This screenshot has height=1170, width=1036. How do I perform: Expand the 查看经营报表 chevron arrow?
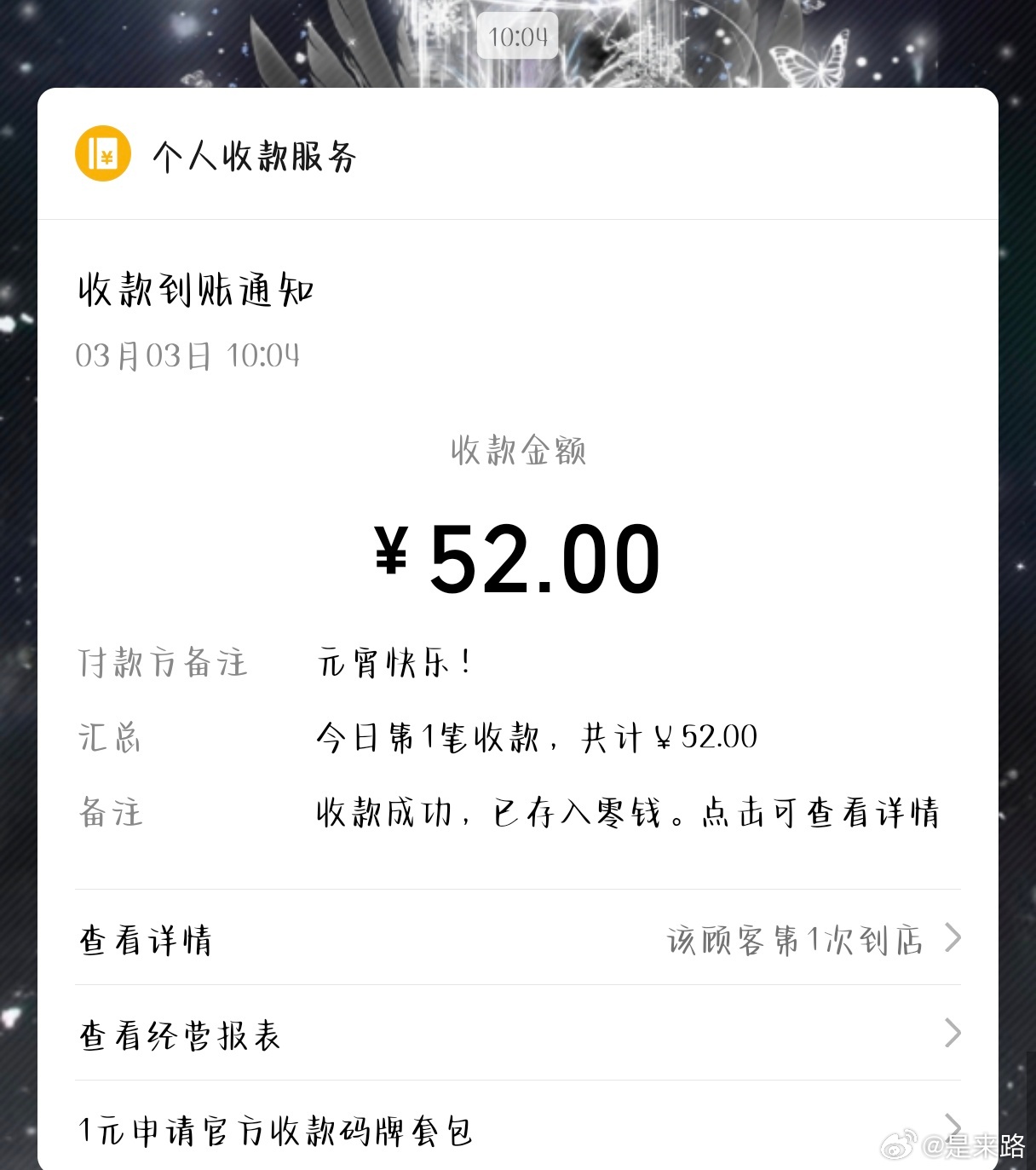point(956,1034)
